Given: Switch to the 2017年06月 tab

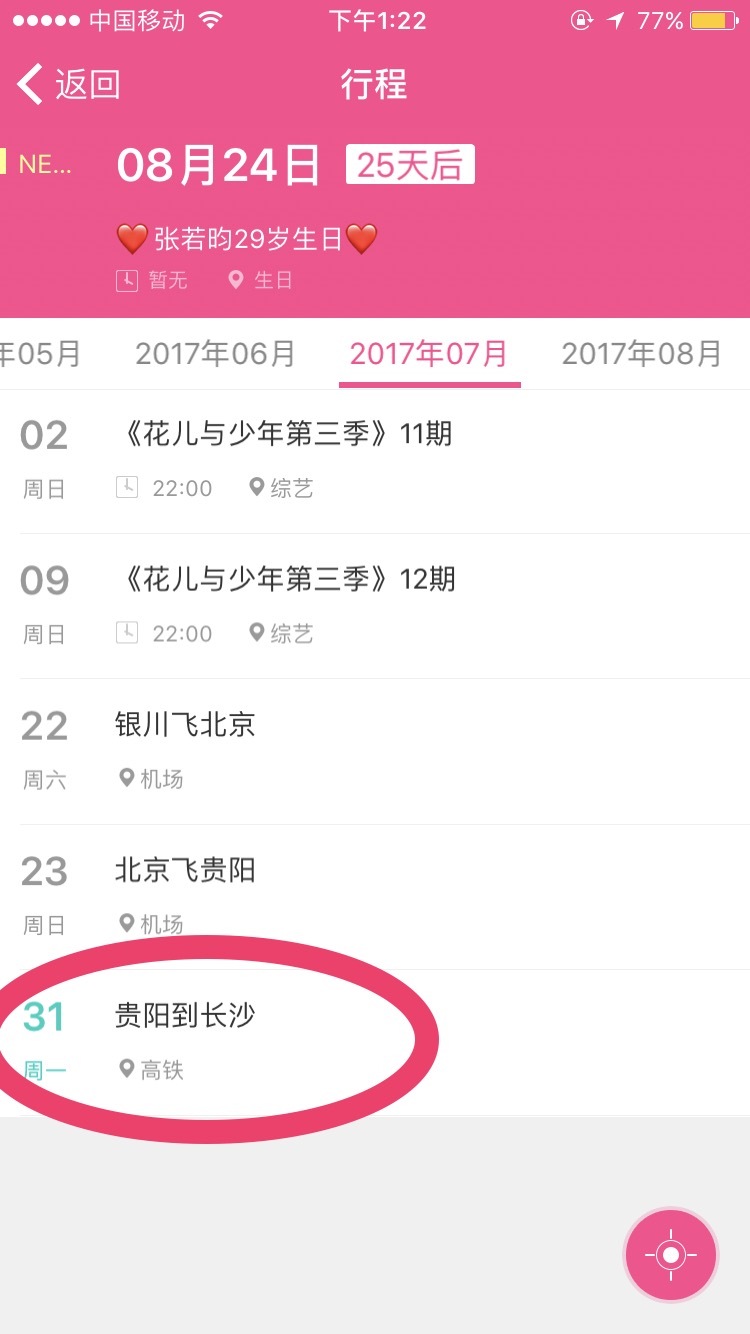Looking at the screenshot, I should coord(216,353).
